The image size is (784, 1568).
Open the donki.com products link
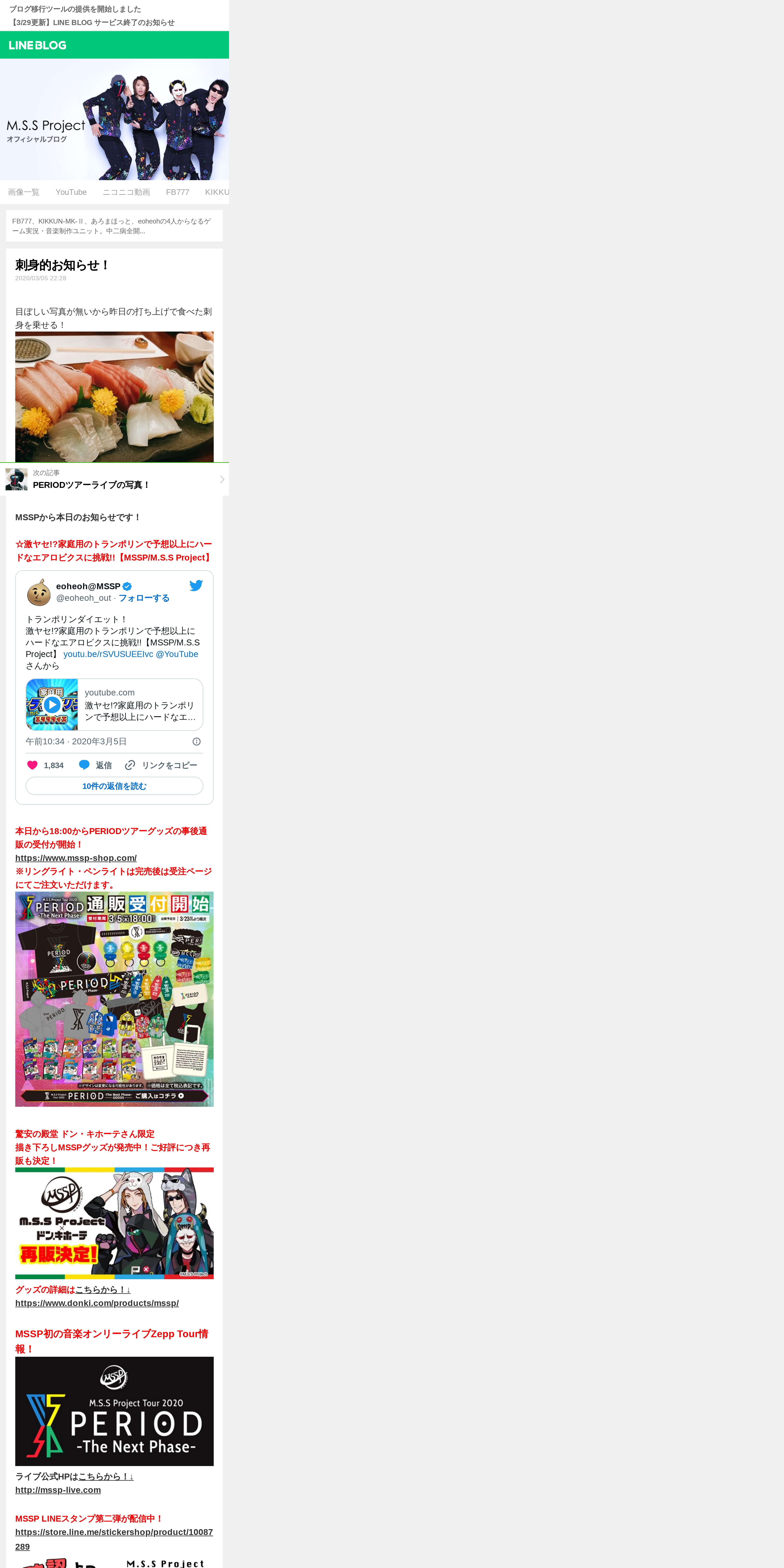click(97, 1303)
